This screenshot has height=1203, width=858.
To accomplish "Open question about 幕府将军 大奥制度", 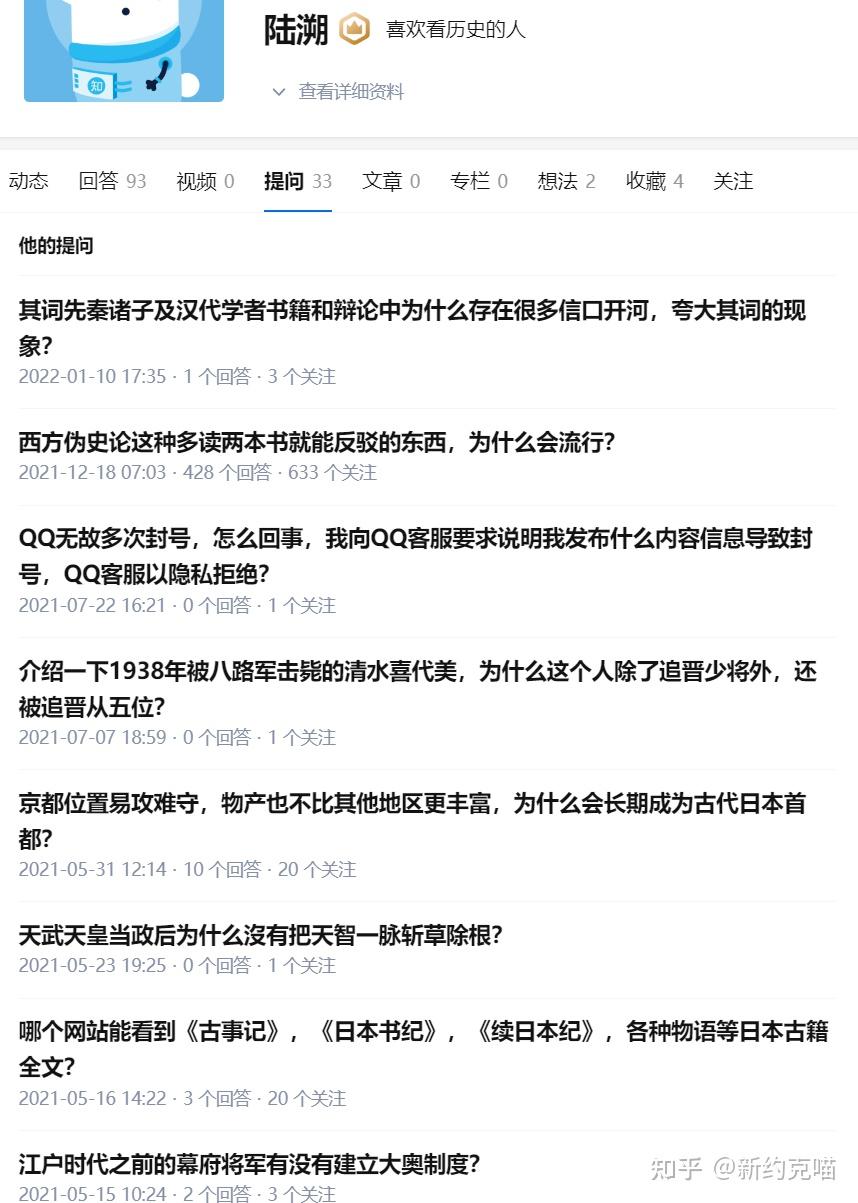I will 250,1164.
